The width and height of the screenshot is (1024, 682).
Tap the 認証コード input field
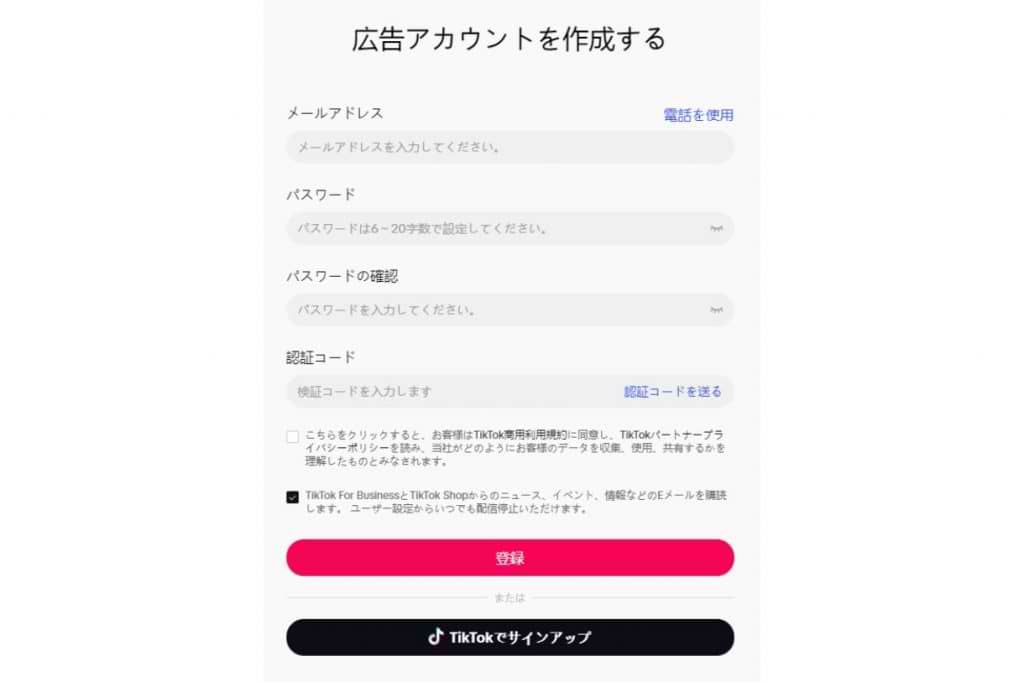pos(450,392)
